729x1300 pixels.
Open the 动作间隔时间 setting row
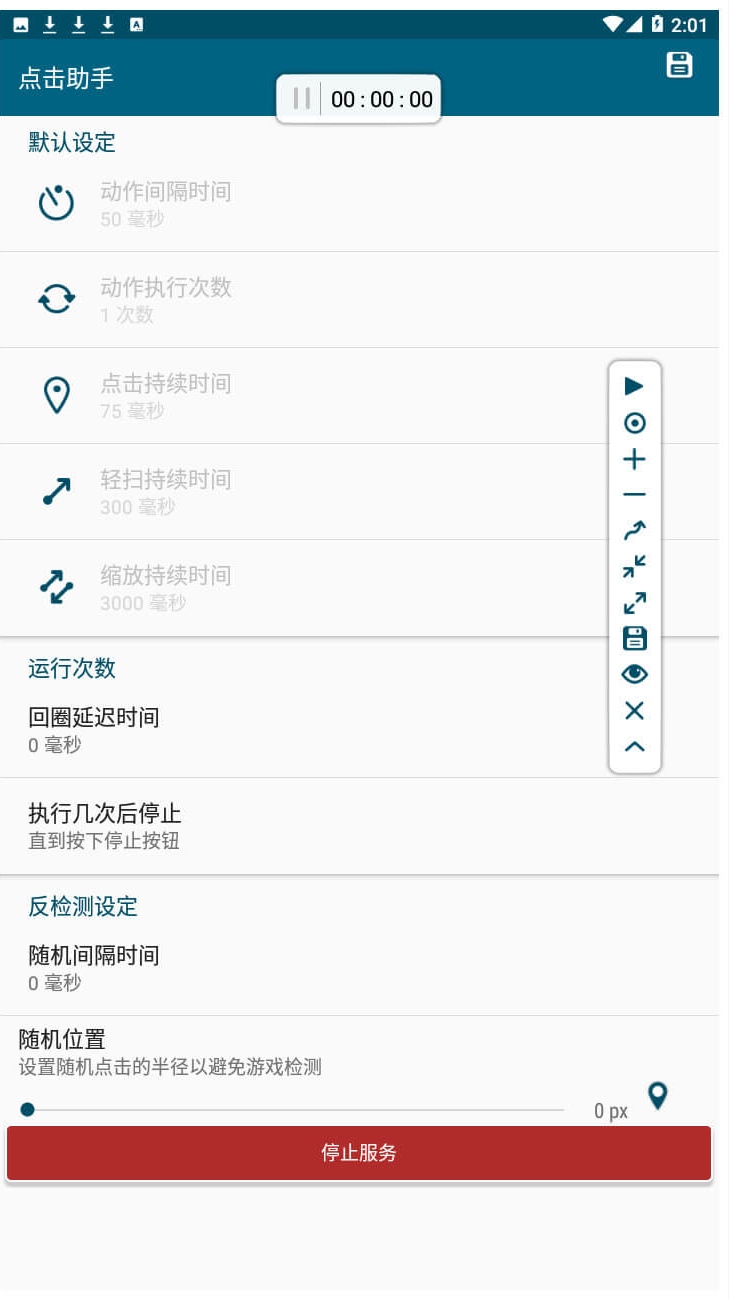pyautogui.click(x=359, y=203)
